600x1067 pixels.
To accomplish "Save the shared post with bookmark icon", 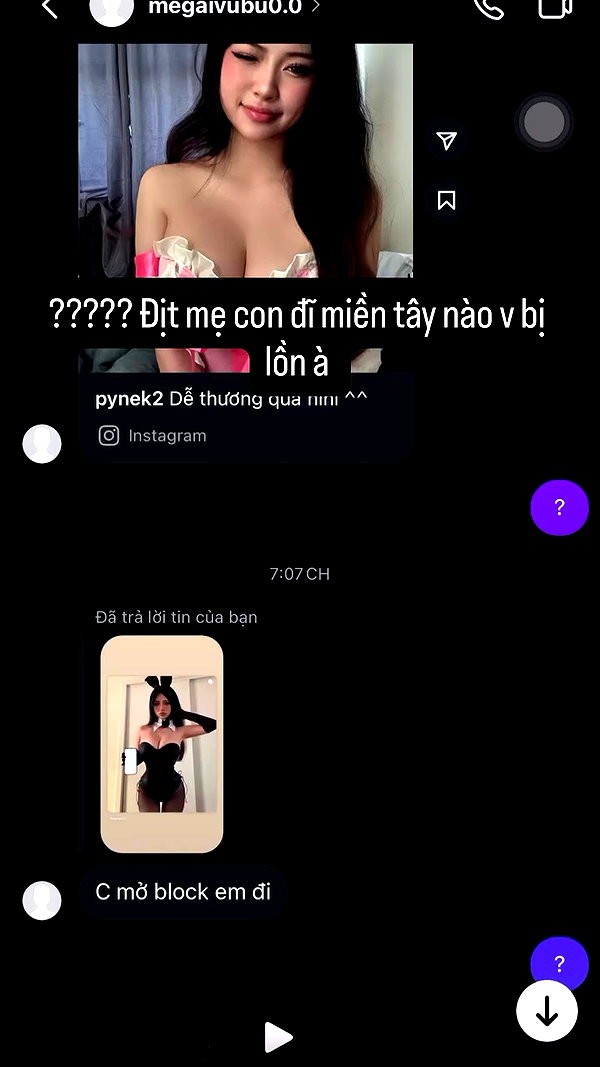I will (446, 200).
